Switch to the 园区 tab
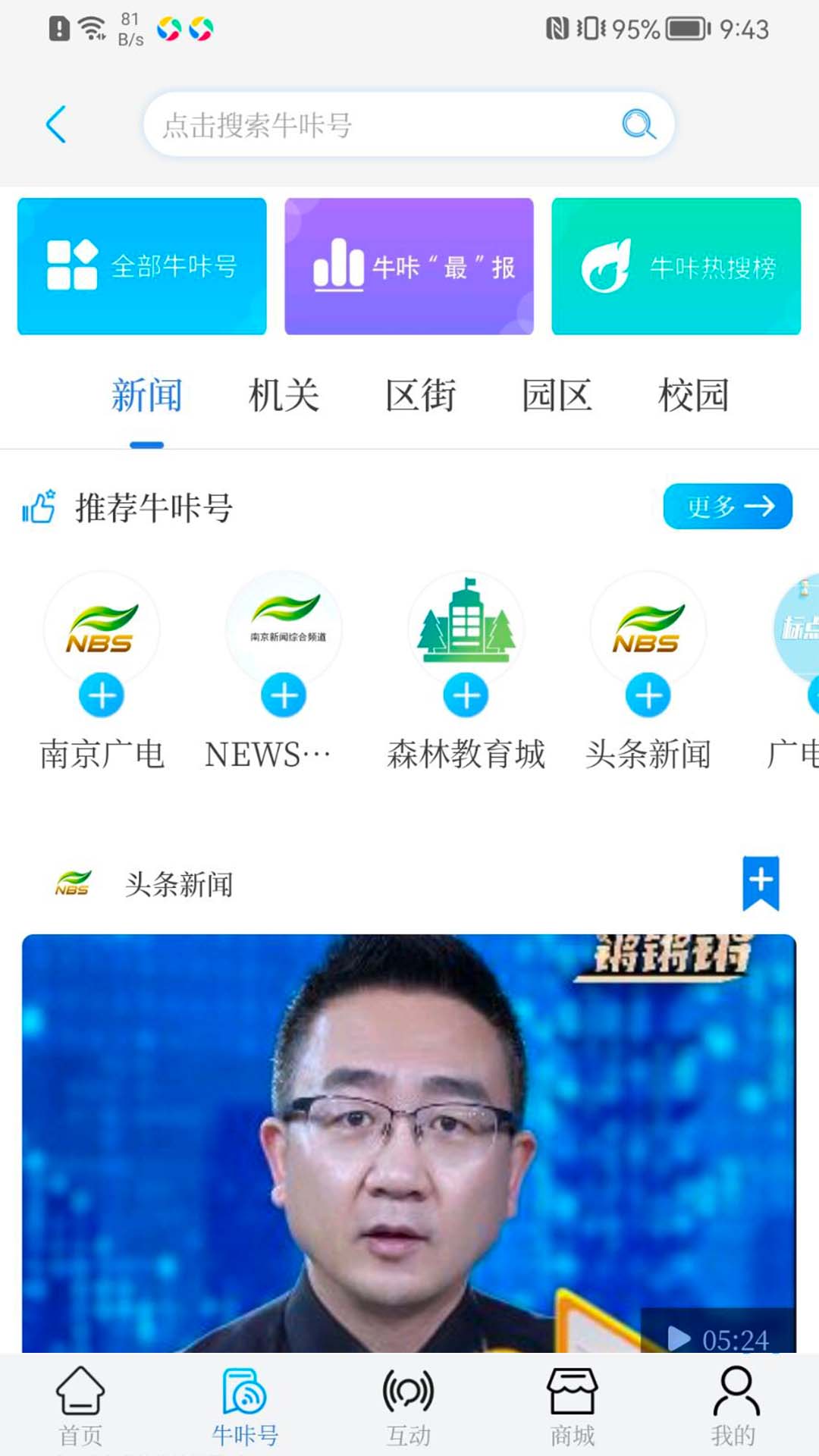Viewport: 819px width, 1456px height. [x=557, y=396]
